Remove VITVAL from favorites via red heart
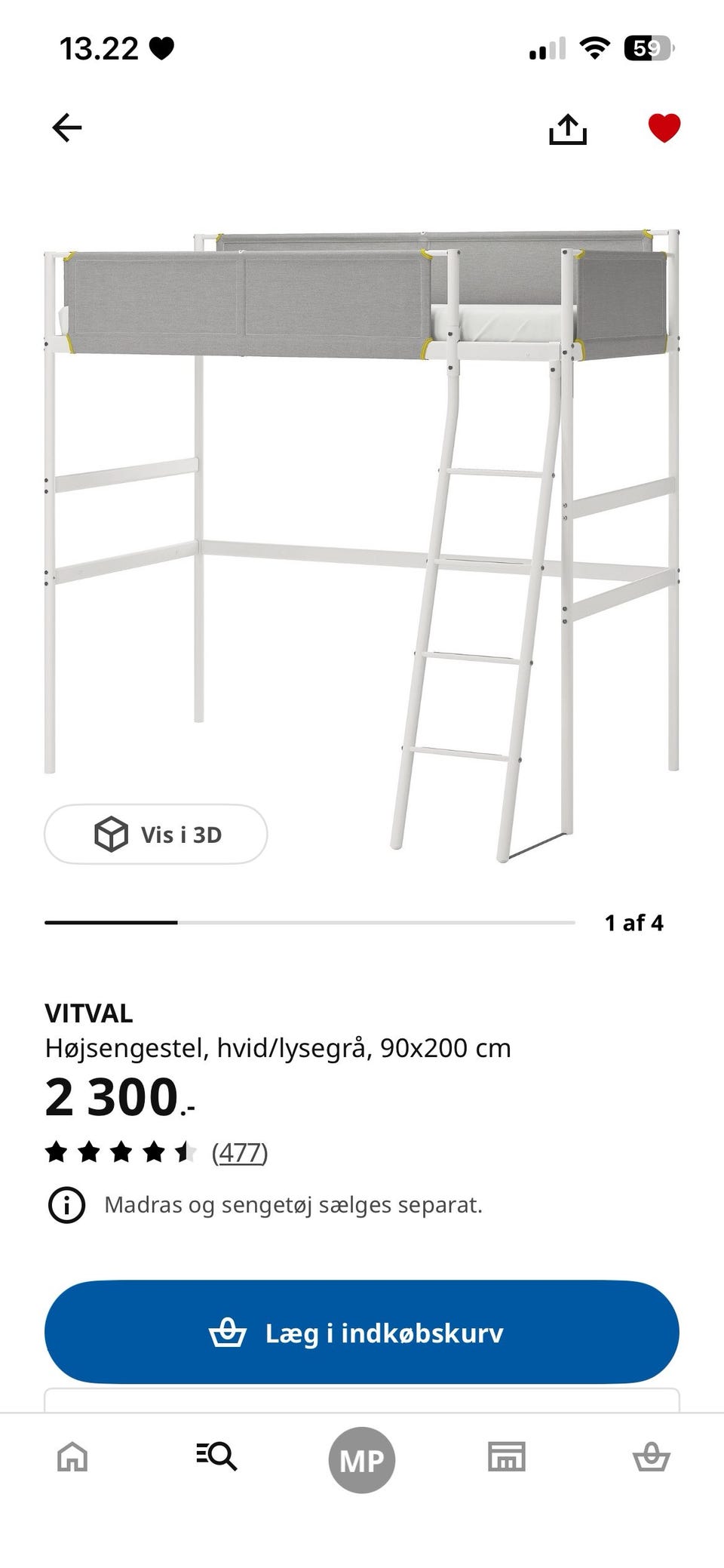724x1568 pixels. pos(664,128)
